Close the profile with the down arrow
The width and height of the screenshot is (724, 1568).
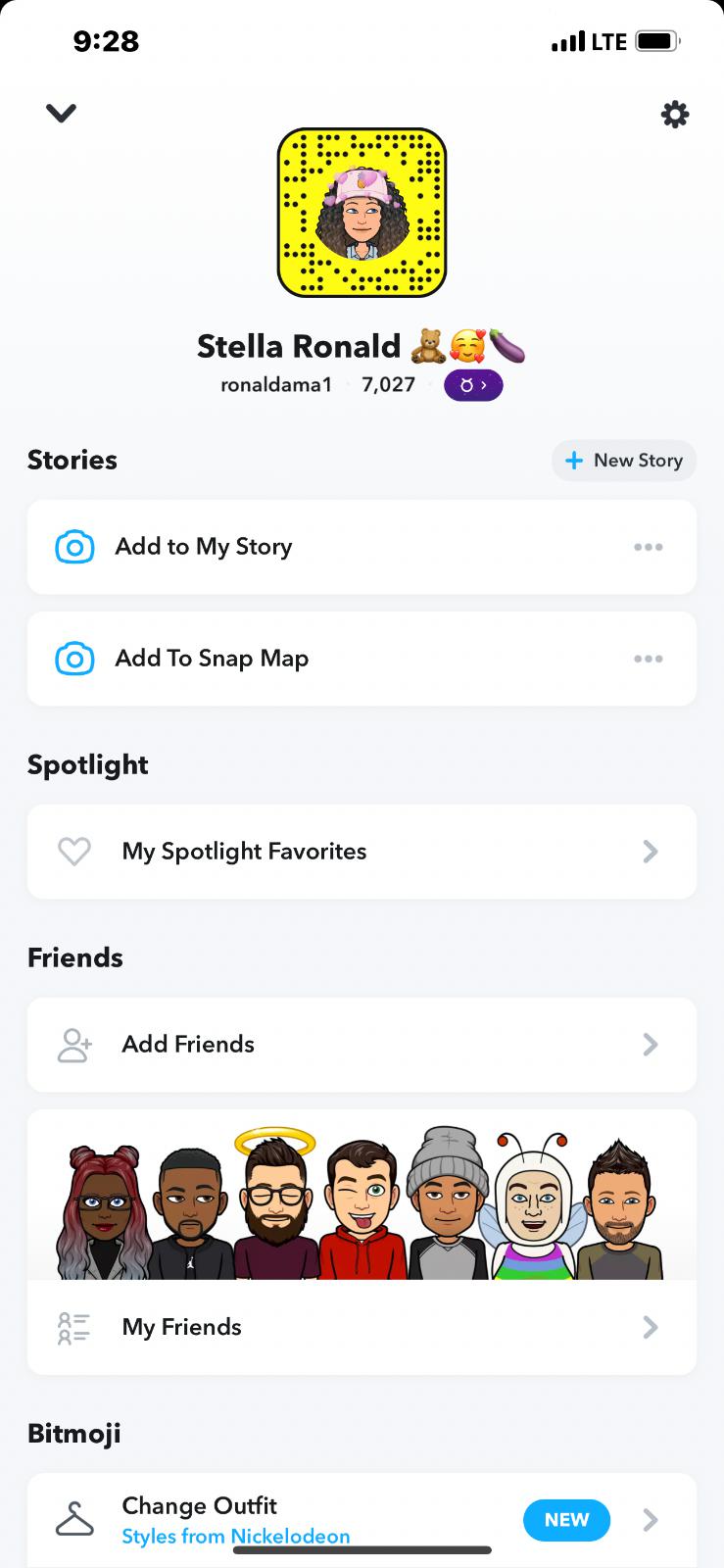[x=61, y=114]
